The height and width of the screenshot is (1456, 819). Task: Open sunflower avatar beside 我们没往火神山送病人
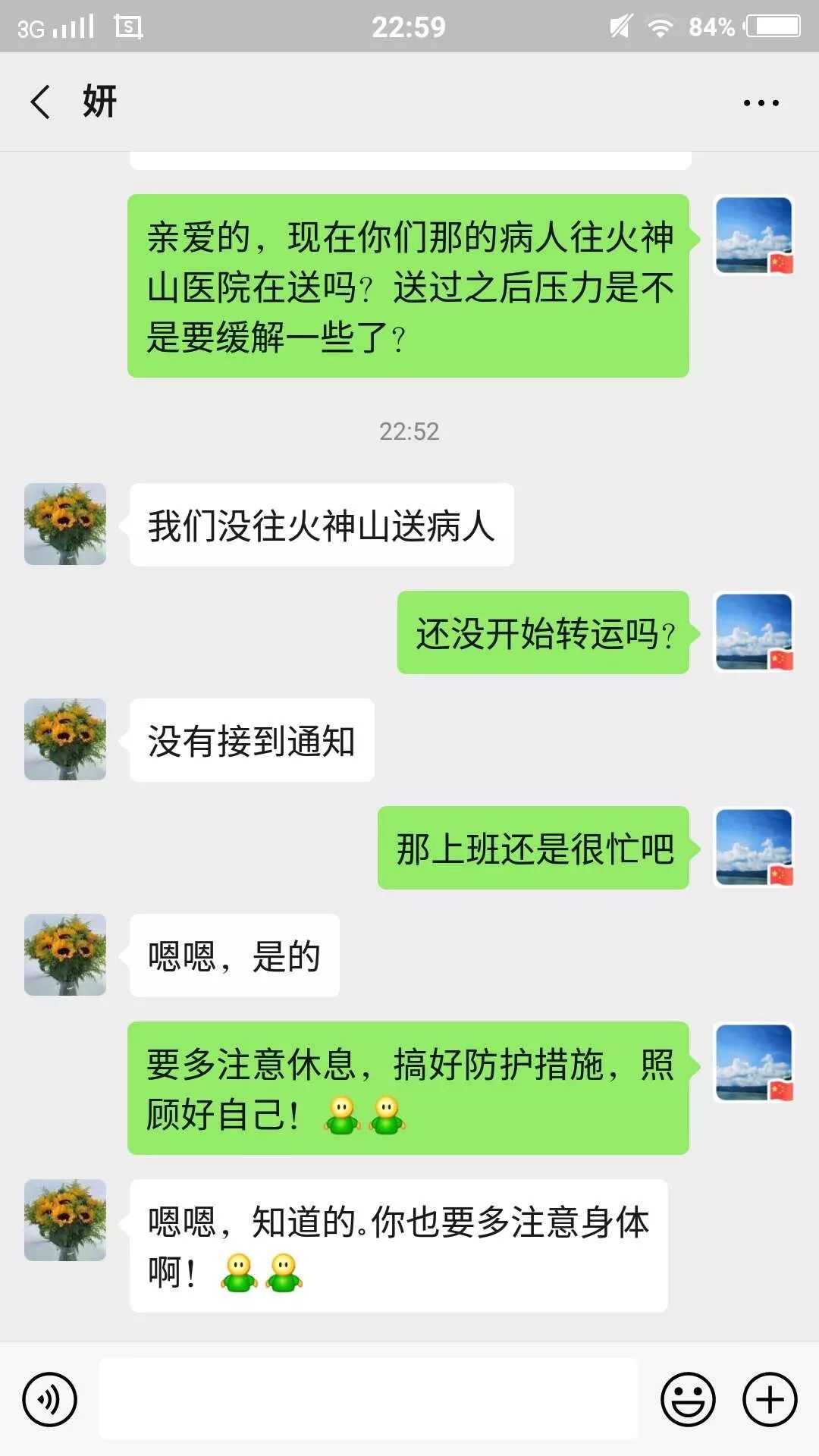pyautogui.click(x=65, y=524)
